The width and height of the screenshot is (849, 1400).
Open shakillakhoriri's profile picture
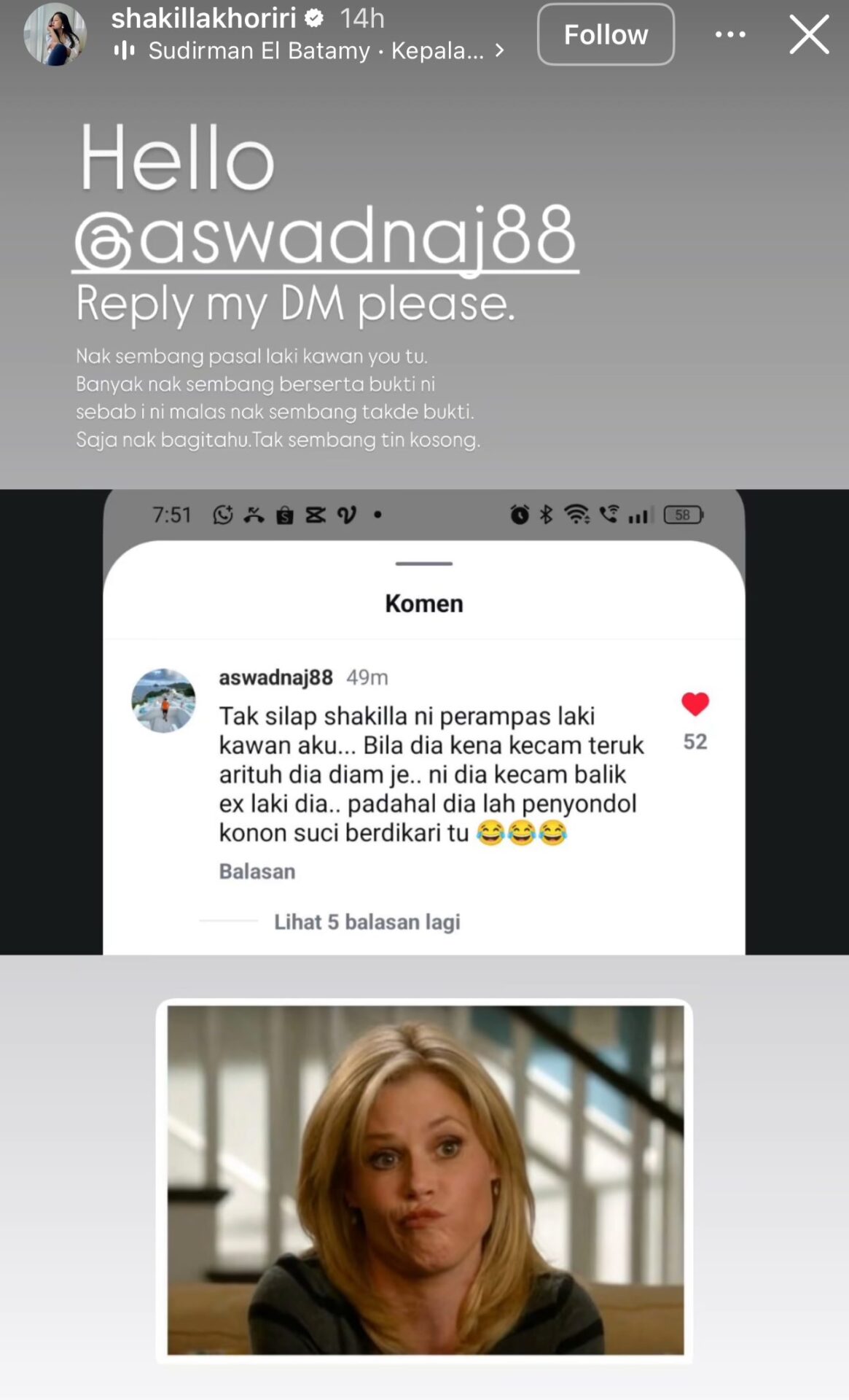55,34
